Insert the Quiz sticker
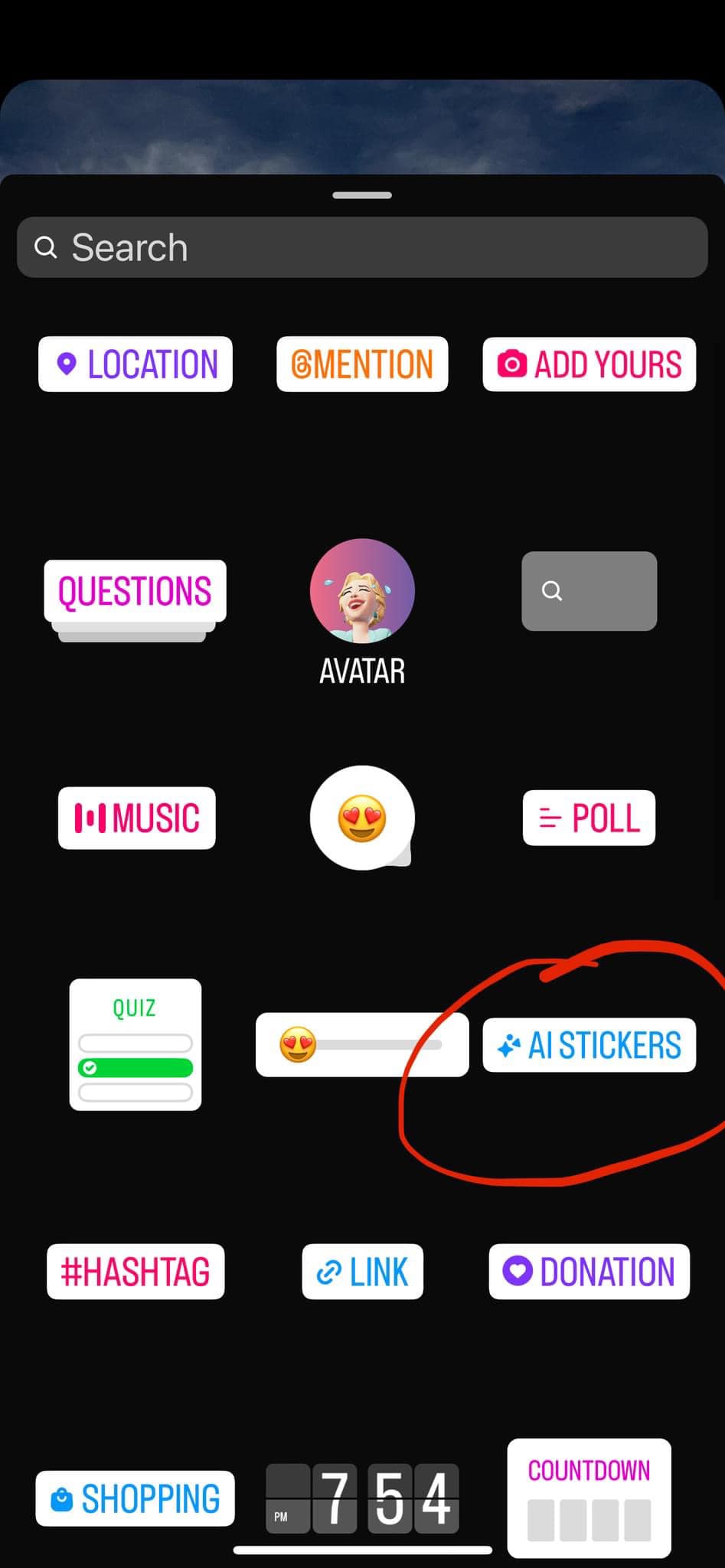This screenshot has height=1568, width=725. tap(136, 1044)
